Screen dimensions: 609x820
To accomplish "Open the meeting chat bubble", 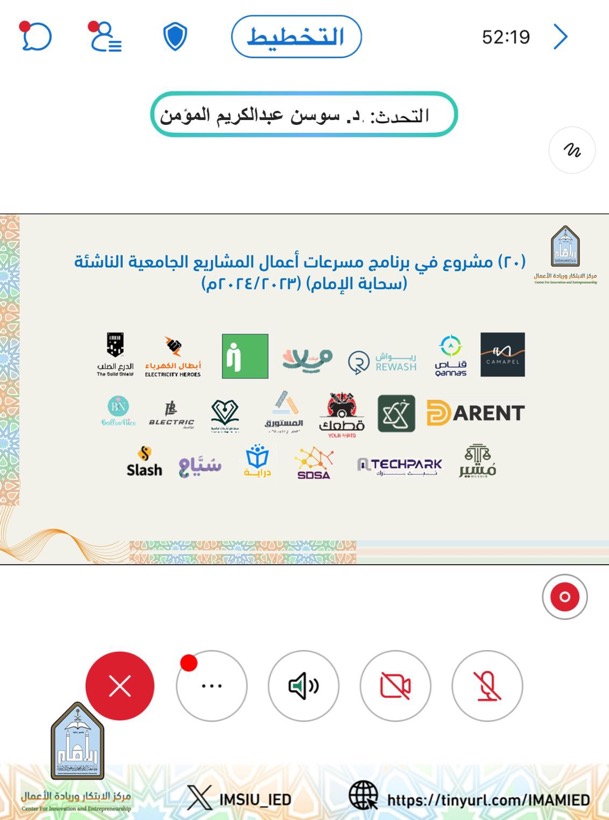I will point(36,37).
